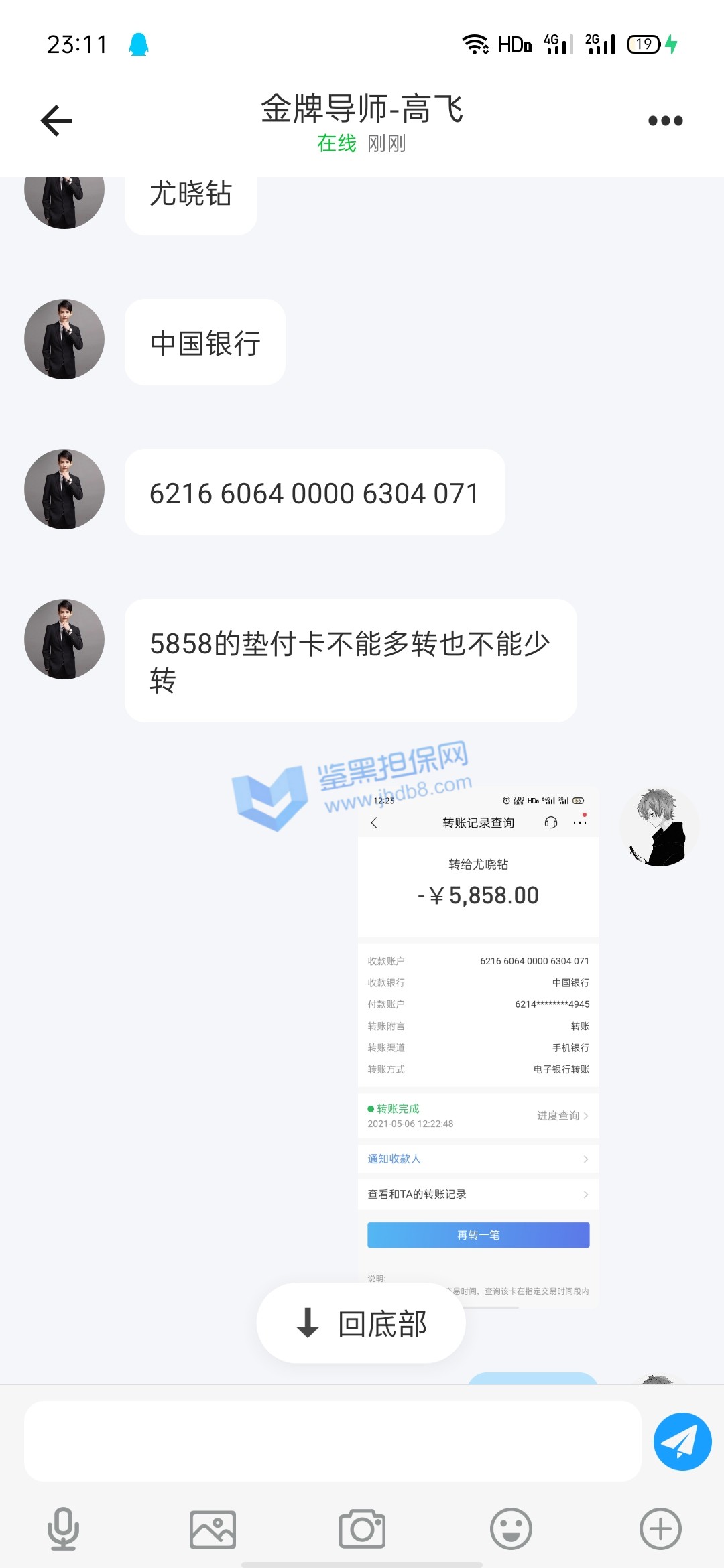This screenshot has height=1568, width=724.
Task: View contact avatar beside 中国银行 message
Action: (x=64, y=339)
